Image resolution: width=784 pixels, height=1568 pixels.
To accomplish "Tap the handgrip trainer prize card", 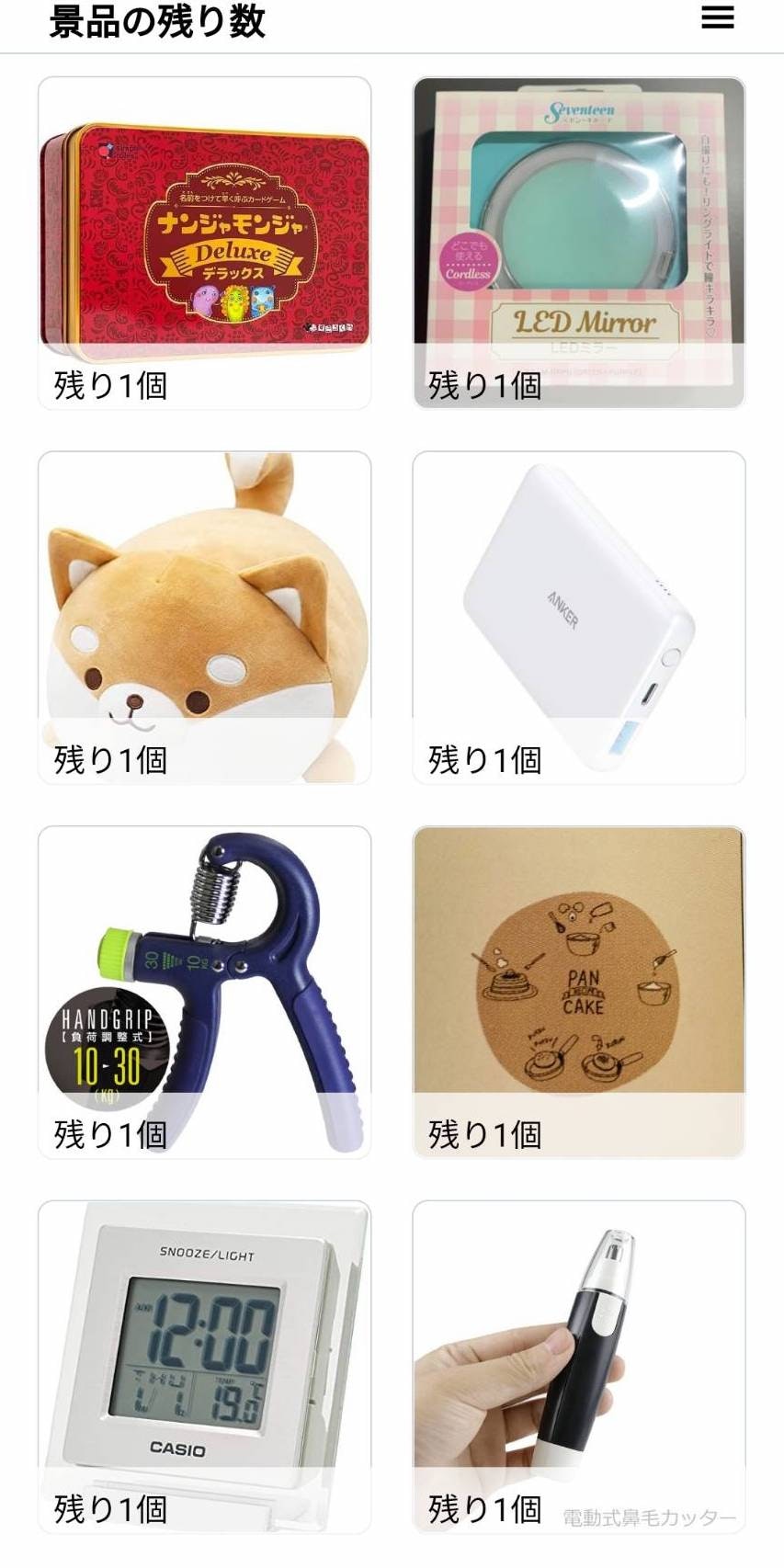I will pyautogui.click(x=204, y=993).
